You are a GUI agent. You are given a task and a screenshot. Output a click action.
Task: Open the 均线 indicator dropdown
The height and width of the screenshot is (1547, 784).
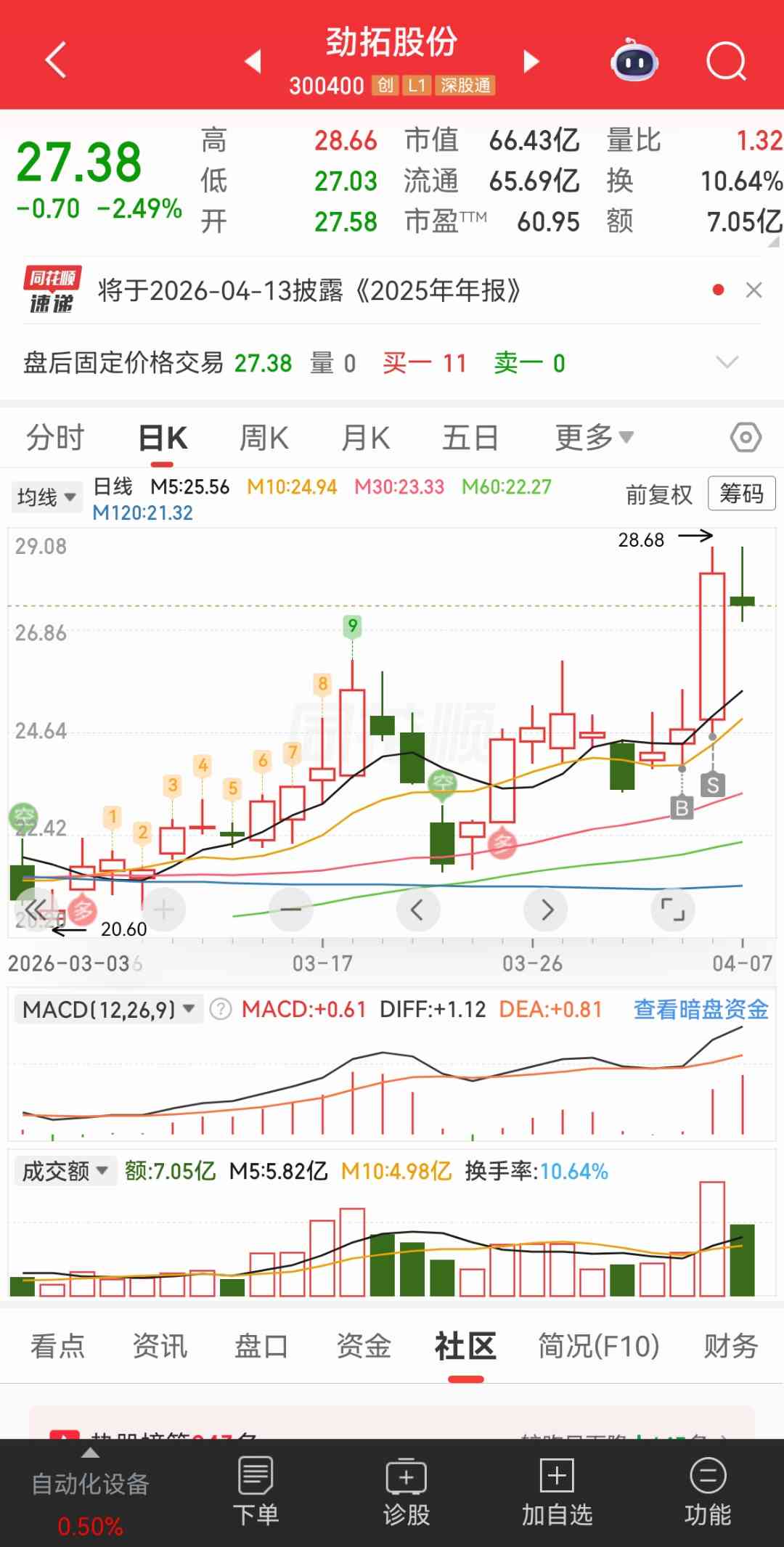(46, 497)
